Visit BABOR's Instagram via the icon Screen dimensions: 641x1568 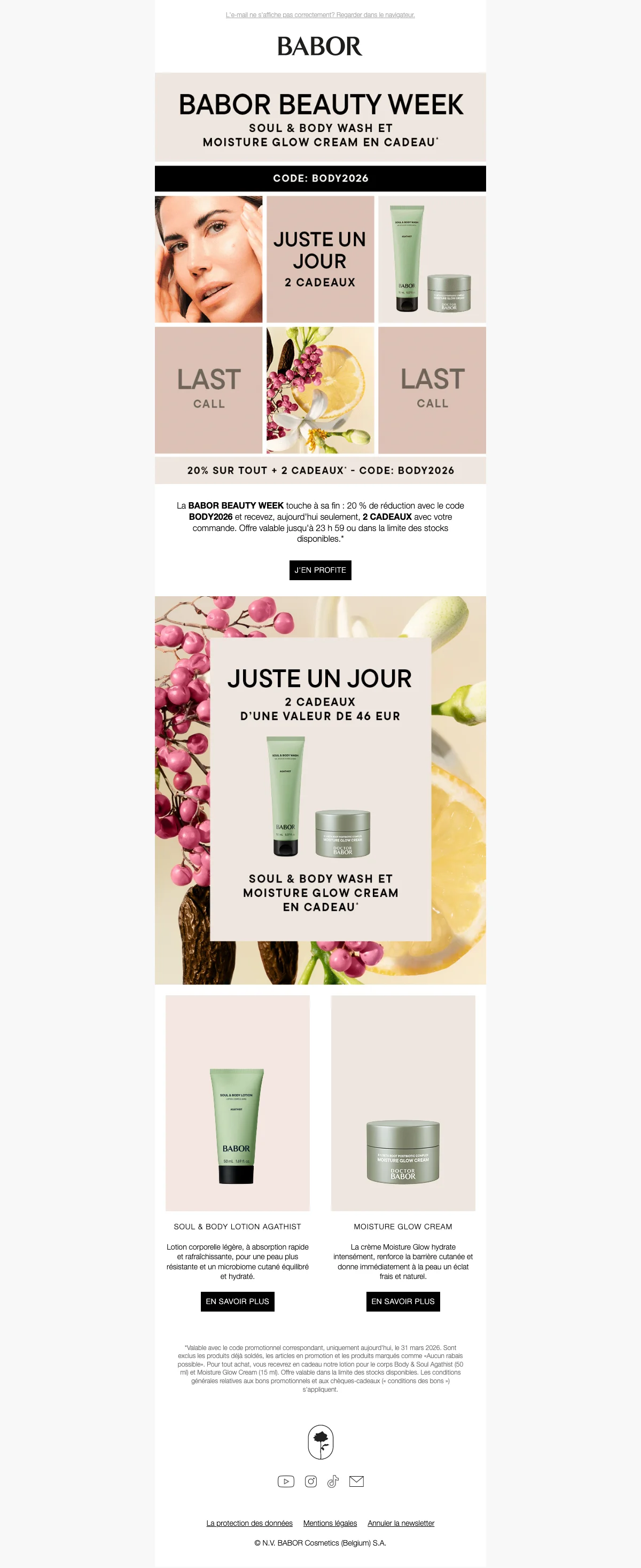click(311, 1481)
